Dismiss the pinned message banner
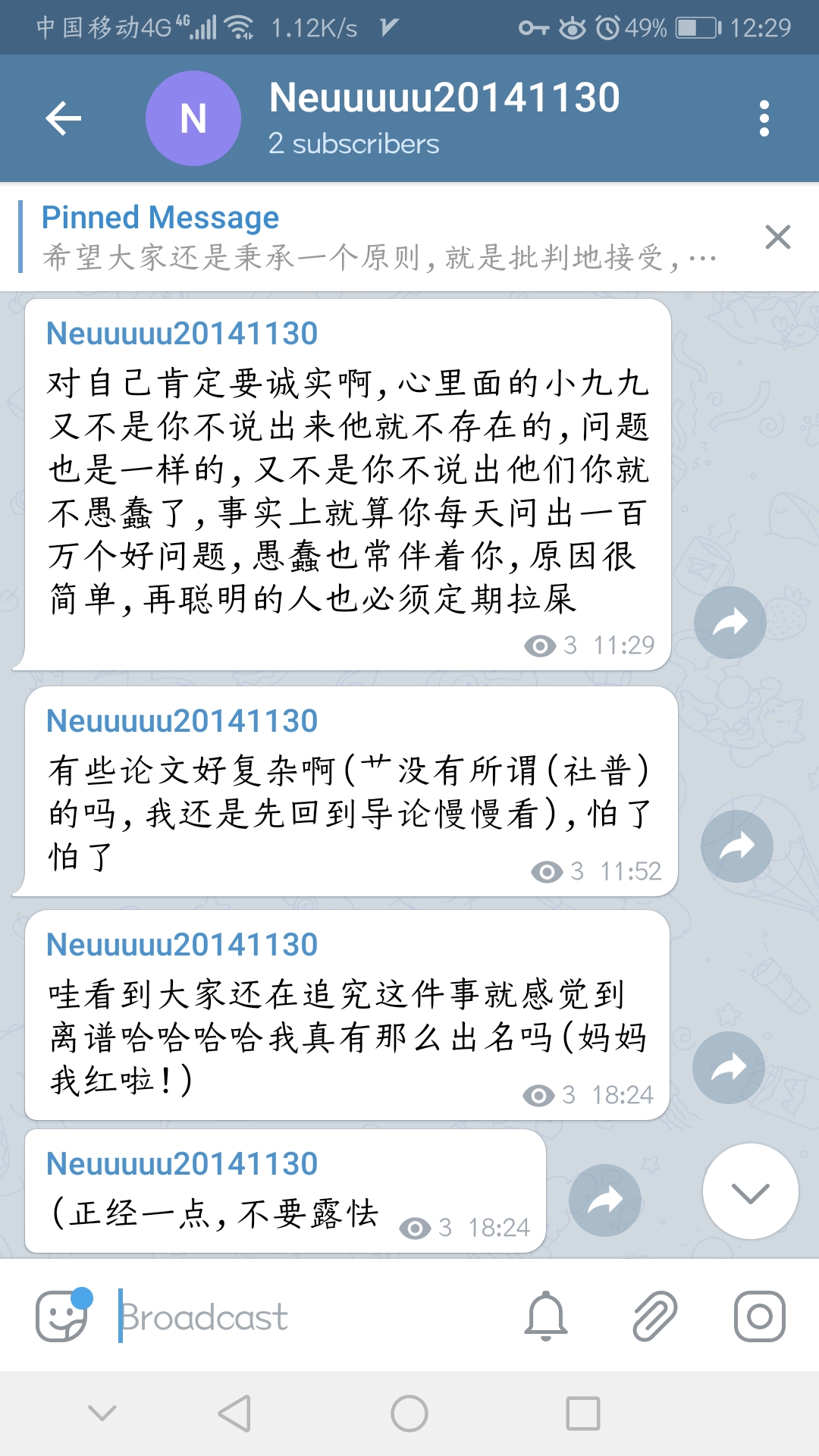819x1456 pixels. (x=778, y=237)
